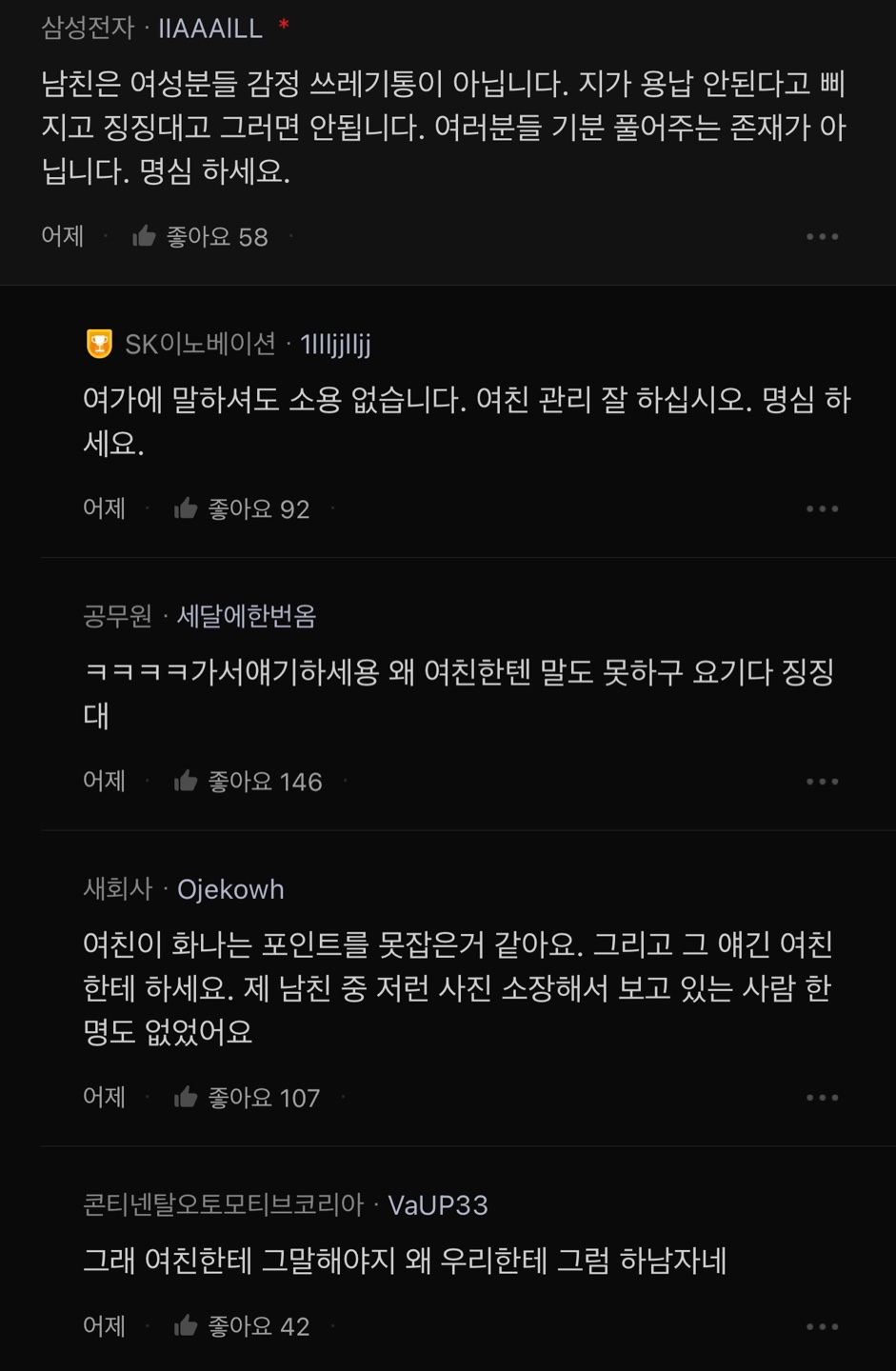Like the comment by 세달에한번옴
Screen dimensions: 896x1371
[x=187, y=782]
